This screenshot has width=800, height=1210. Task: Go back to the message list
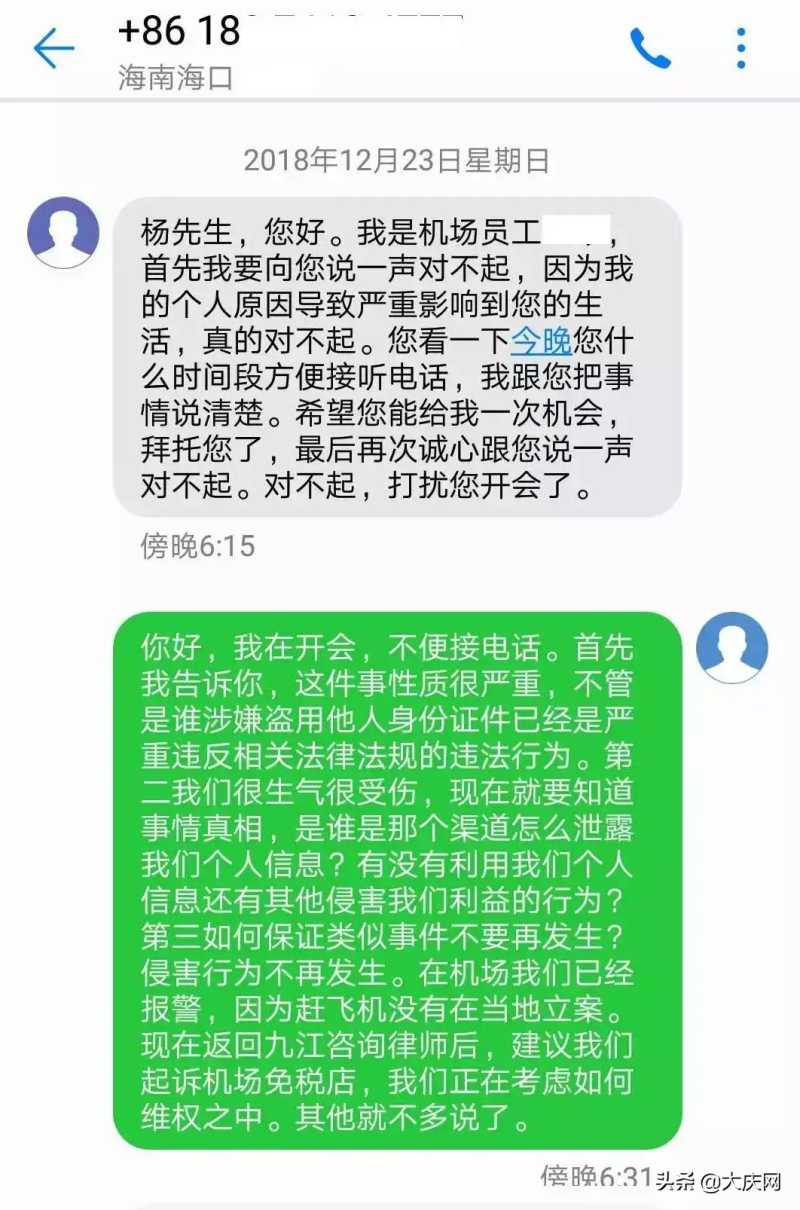[54, 48]
